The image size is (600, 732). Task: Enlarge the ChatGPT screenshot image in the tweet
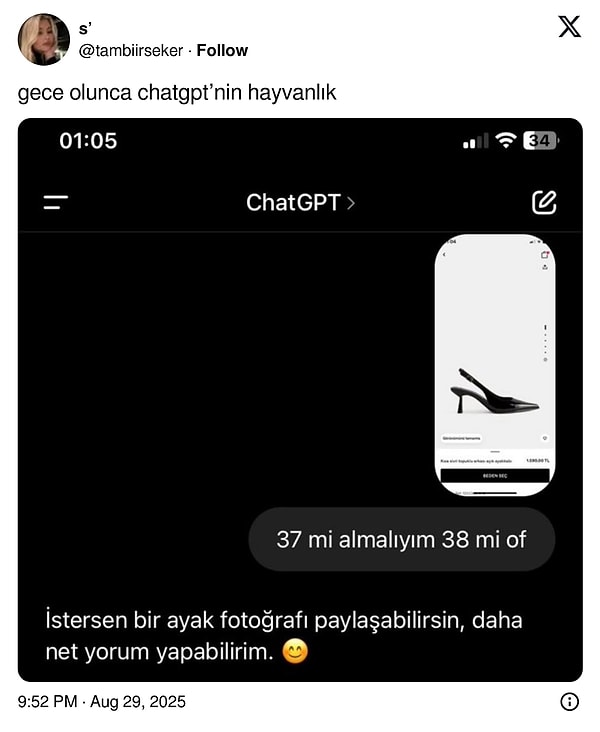point(300,400)
